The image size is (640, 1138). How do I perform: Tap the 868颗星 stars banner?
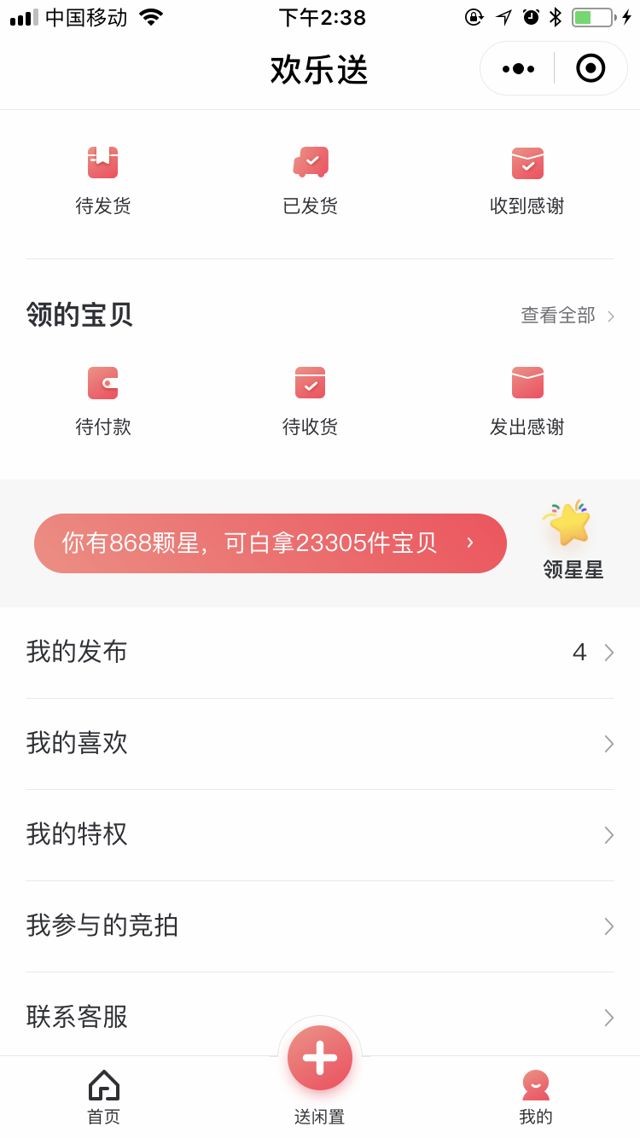click(x=270, y=543)
